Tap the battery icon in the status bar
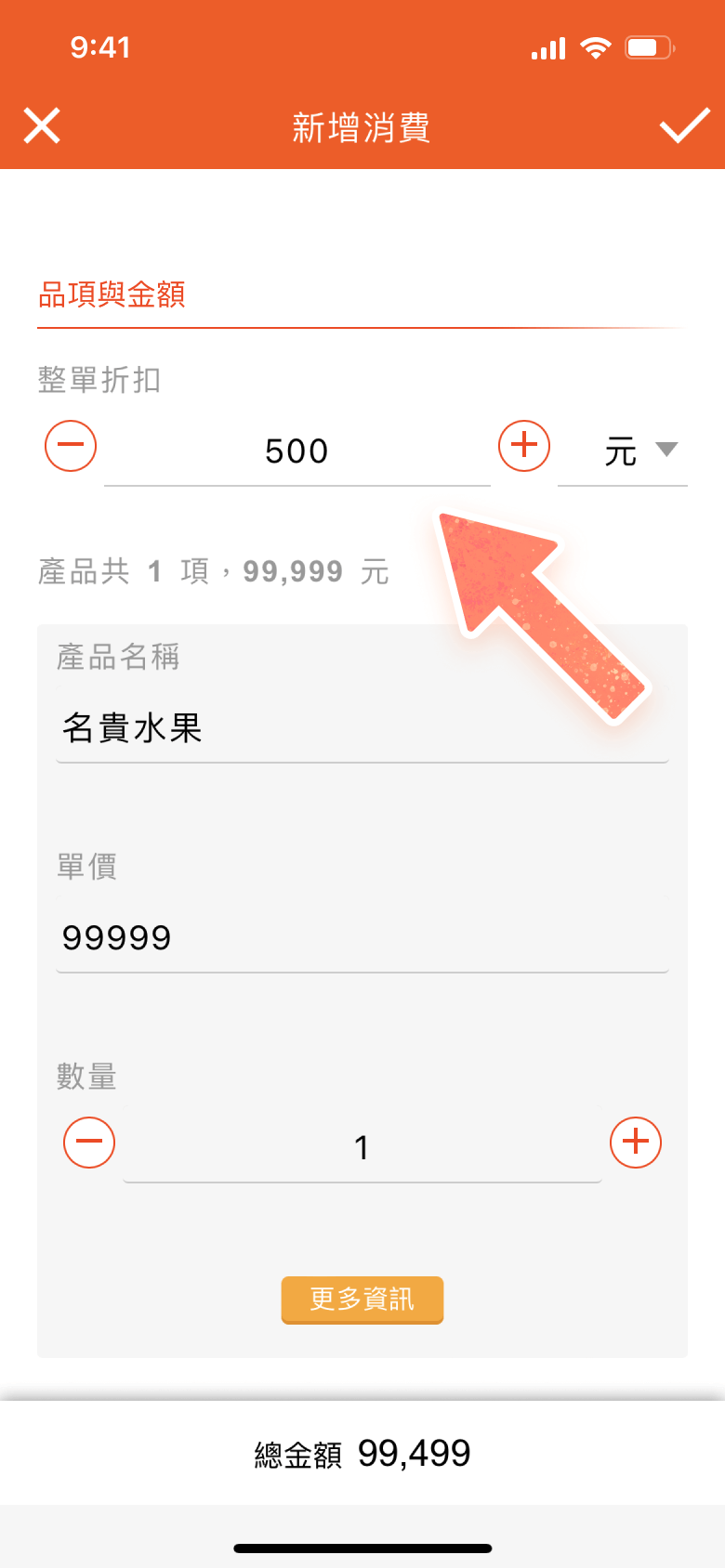Screen dimensions: 725x1568 click(x=651, y=47)
